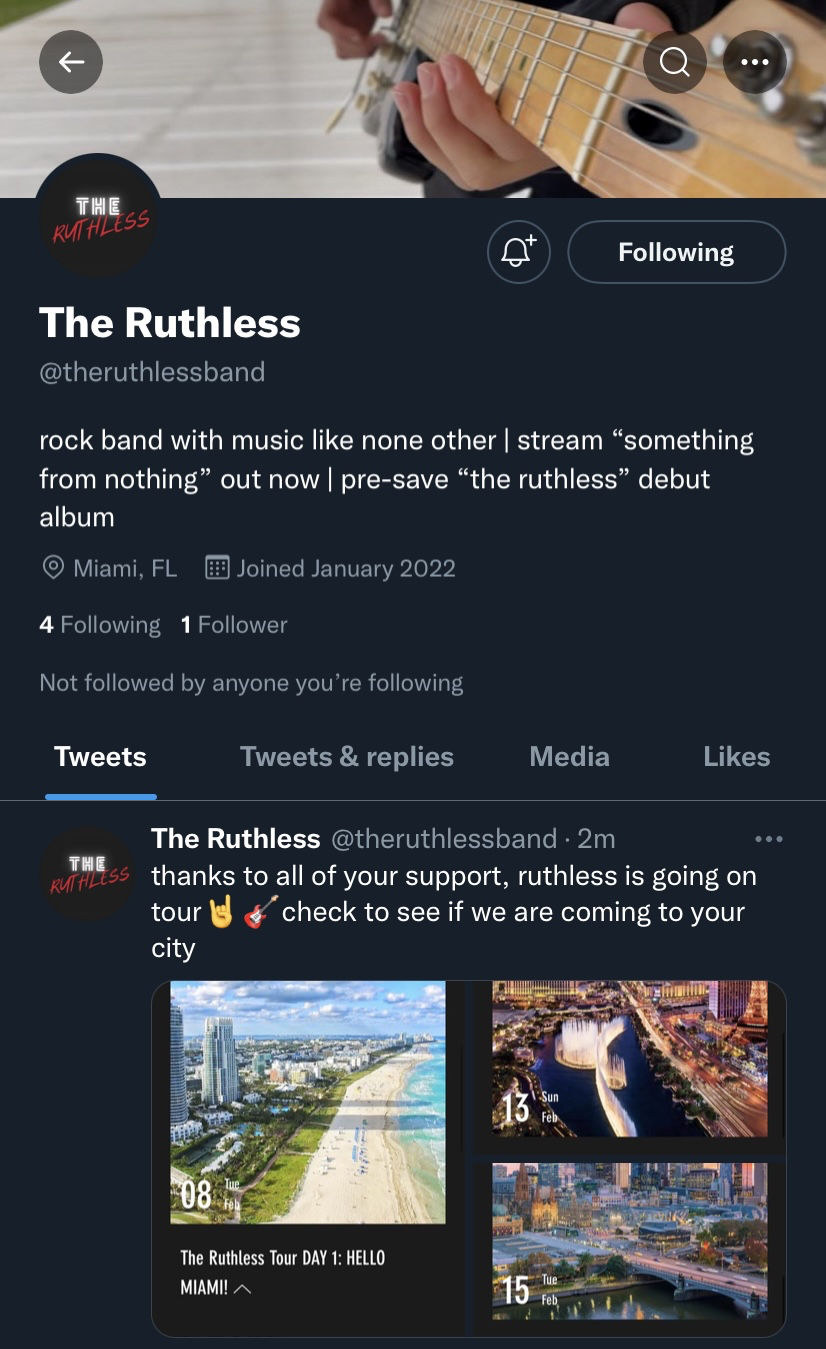Tap the Following button

click(676, 252)
